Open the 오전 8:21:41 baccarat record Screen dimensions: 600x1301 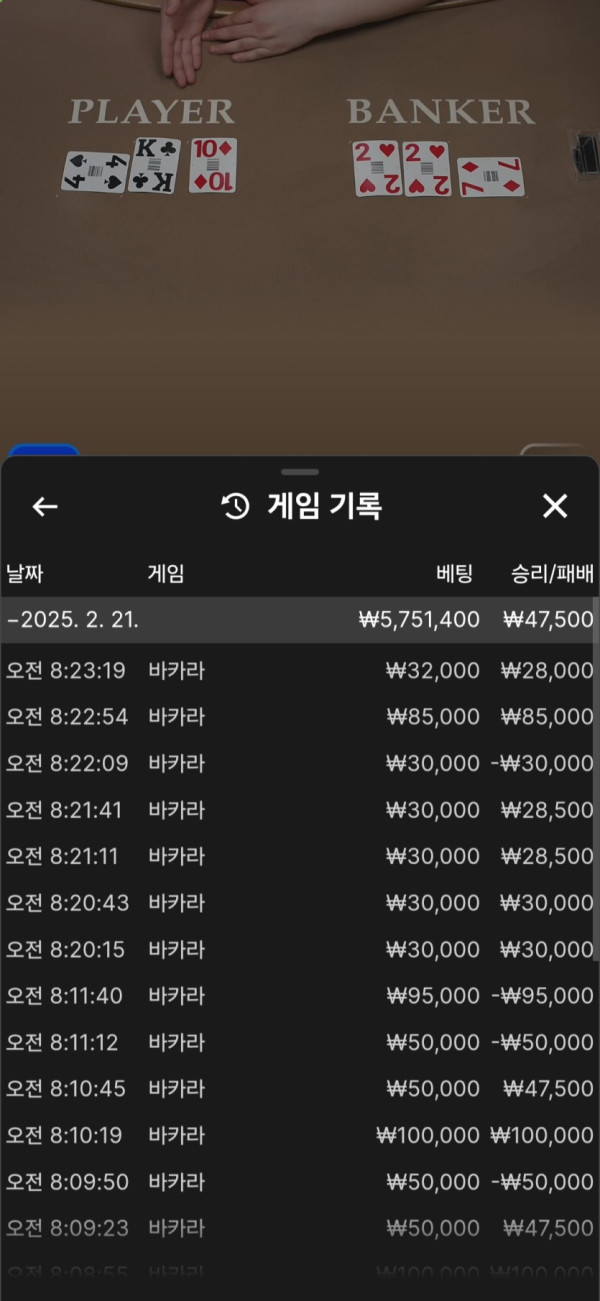298,810
